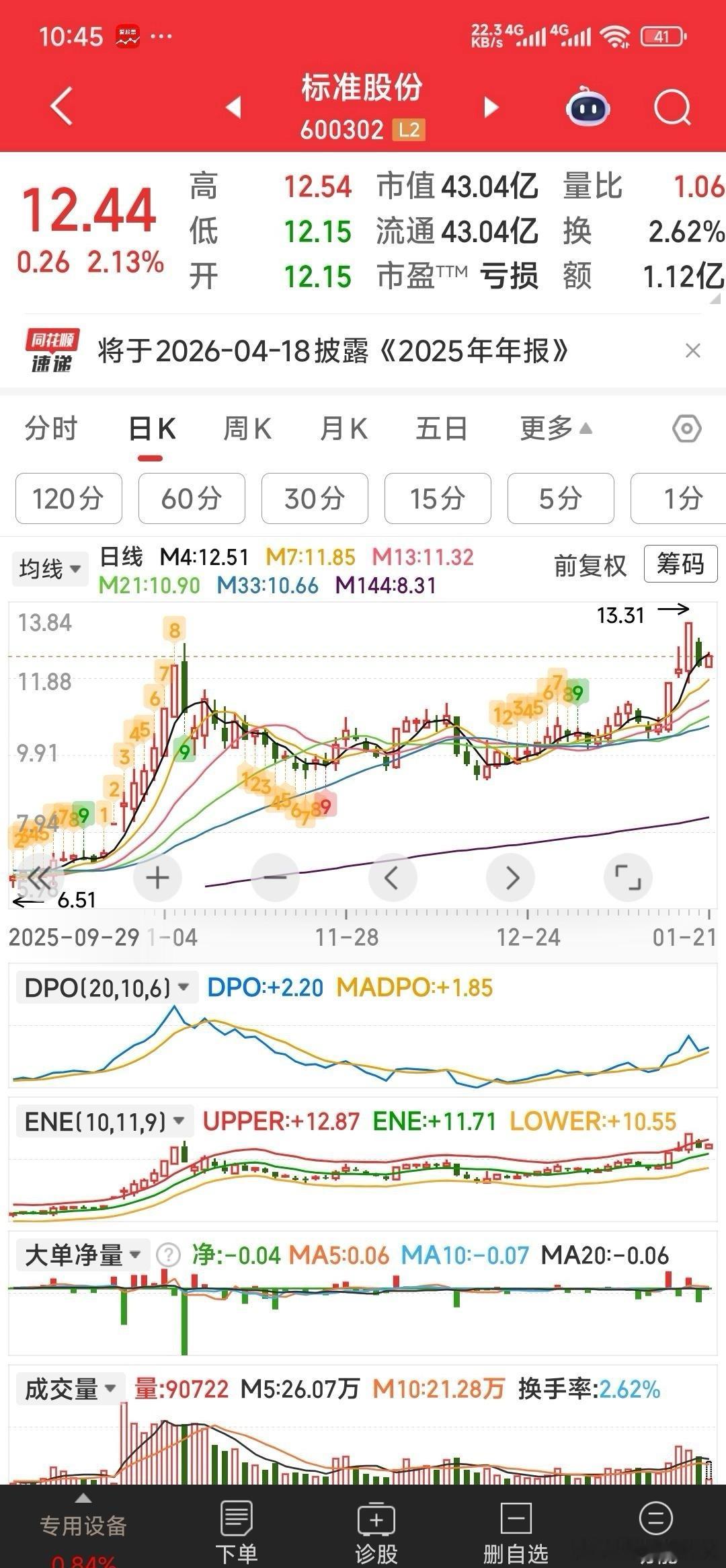The height and width of the screenshot is (1568, 726).
Task: Open the AI robot assistant
Action: tap(588, 108)
